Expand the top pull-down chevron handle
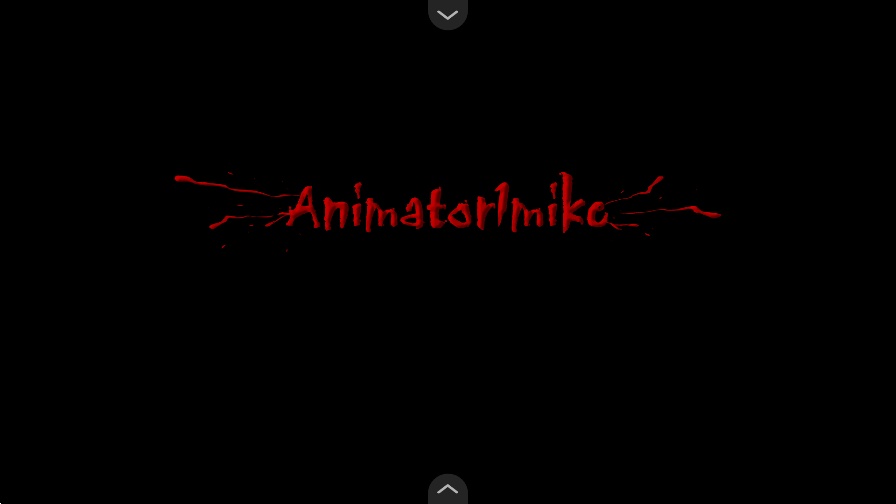This screenshot has height=504, width=896. (x=448, y=14)
